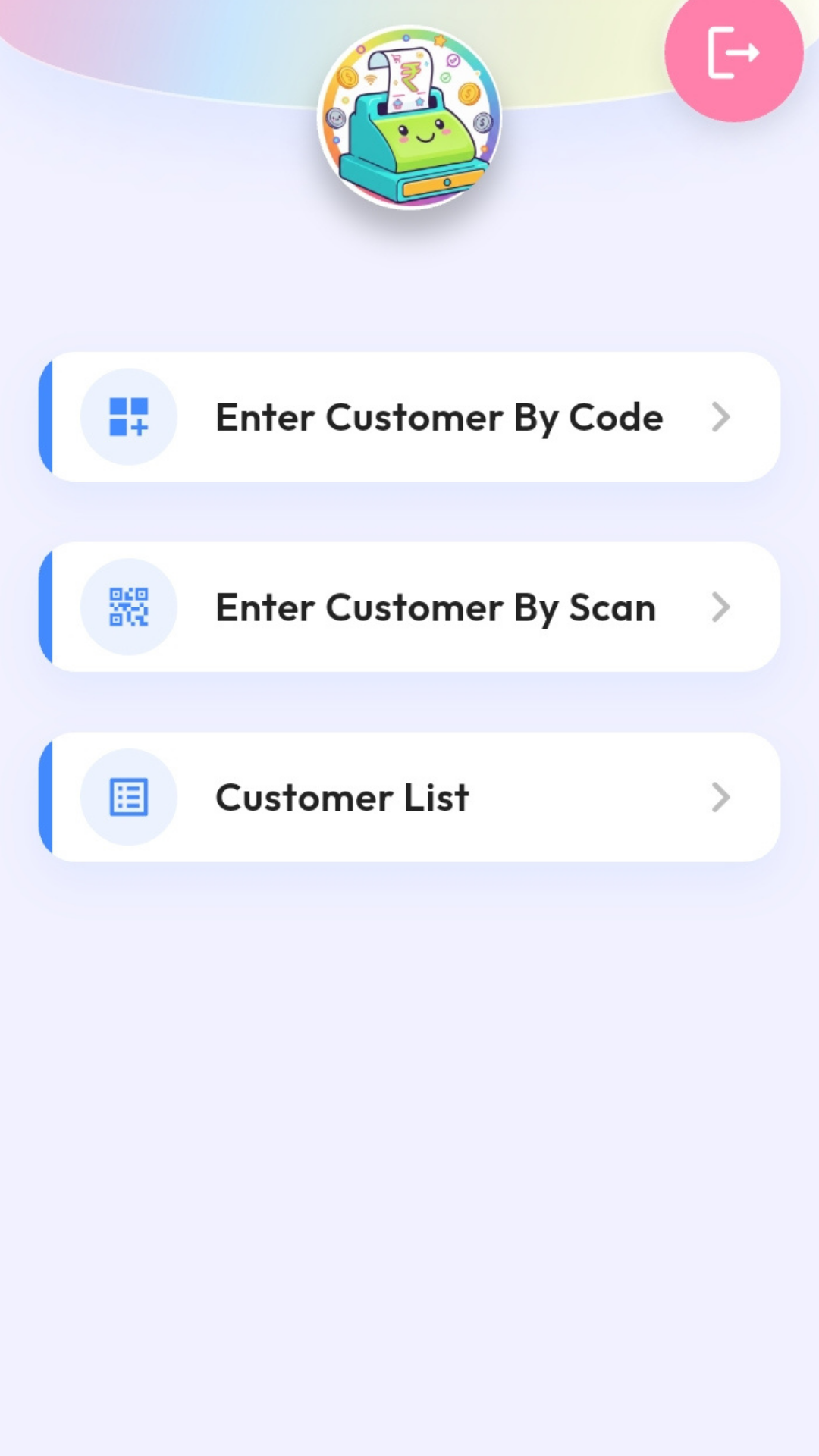Open the arrow beside Enter Customer By Scan
The width and height of the screenshot is (819, 1456).
[x=719, y=607]
